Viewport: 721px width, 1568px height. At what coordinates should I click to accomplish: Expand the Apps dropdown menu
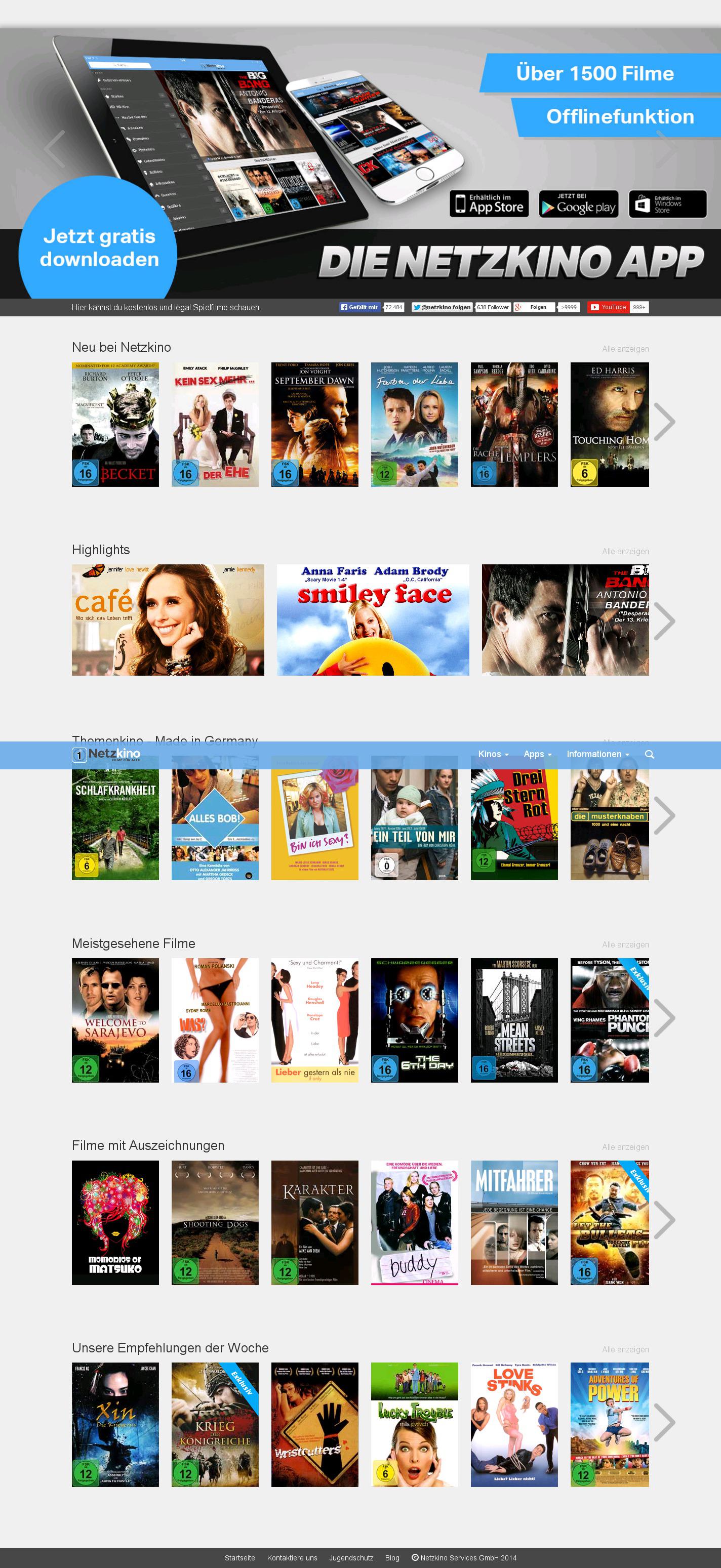537,754
